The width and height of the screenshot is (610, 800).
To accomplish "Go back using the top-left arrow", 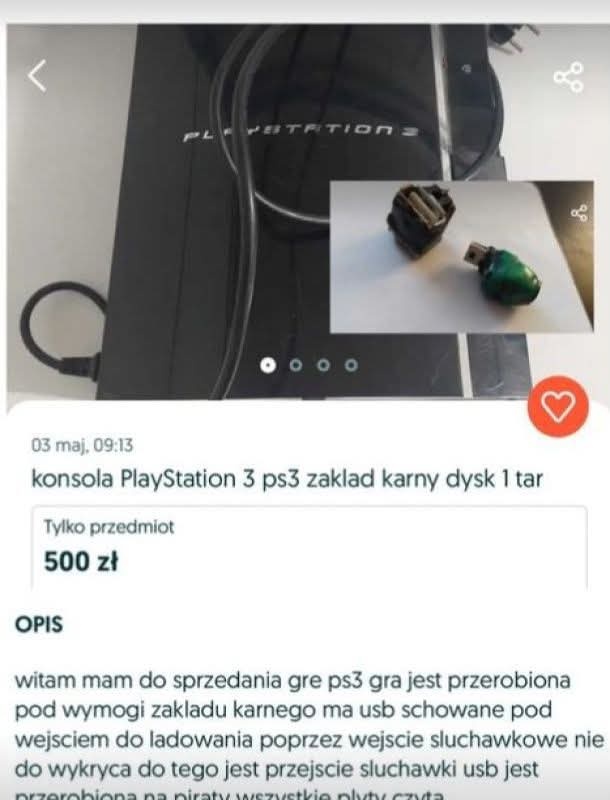I will click(x=37, y=76).
